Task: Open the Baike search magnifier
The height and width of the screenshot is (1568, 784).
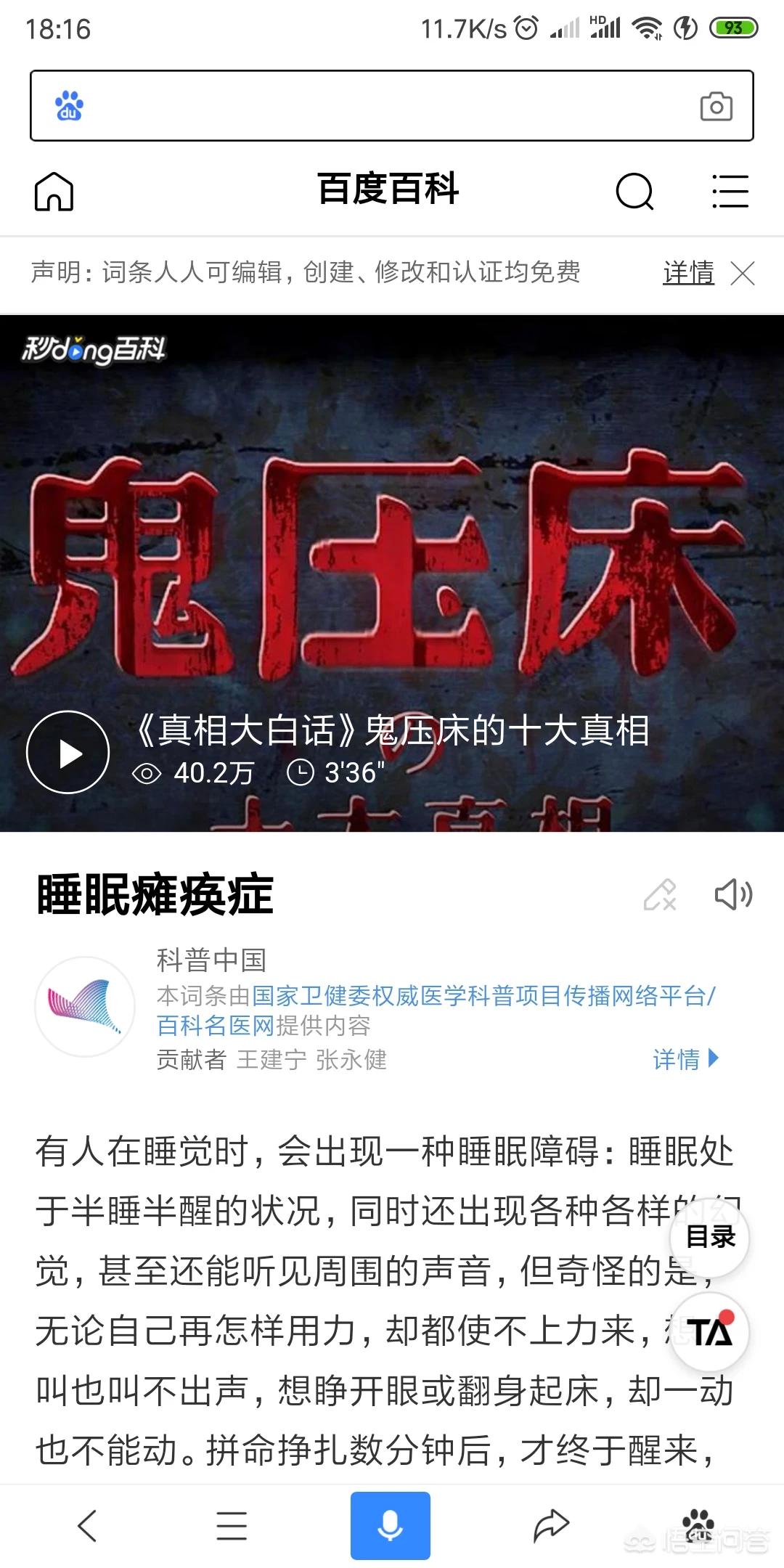Action: pyautogui.click(x=634, y=192)
